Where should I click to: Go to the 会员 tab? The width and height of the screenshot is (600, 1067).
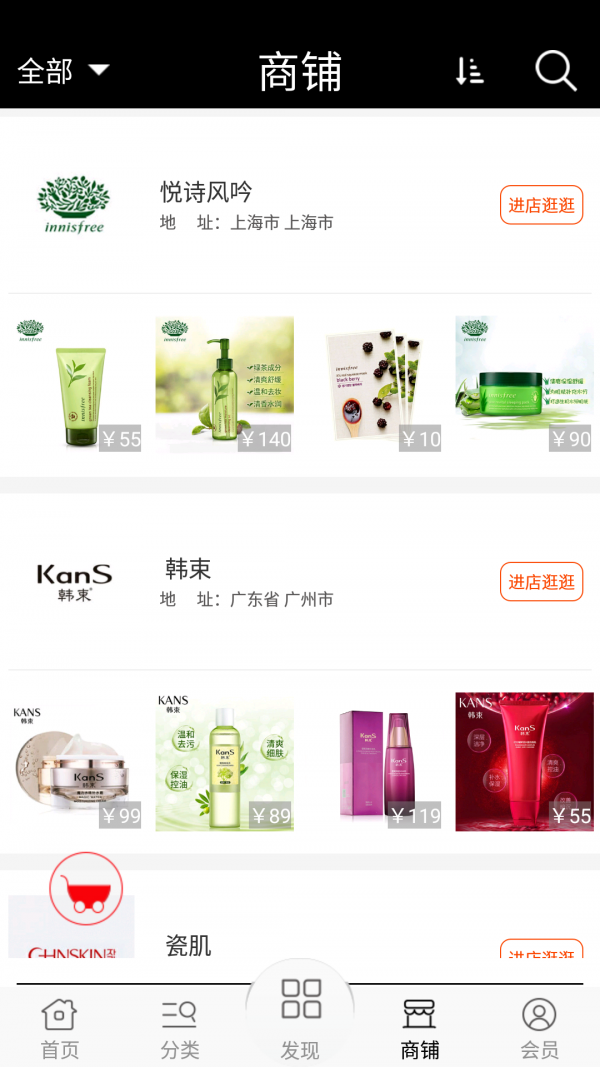click(539, 1028)
